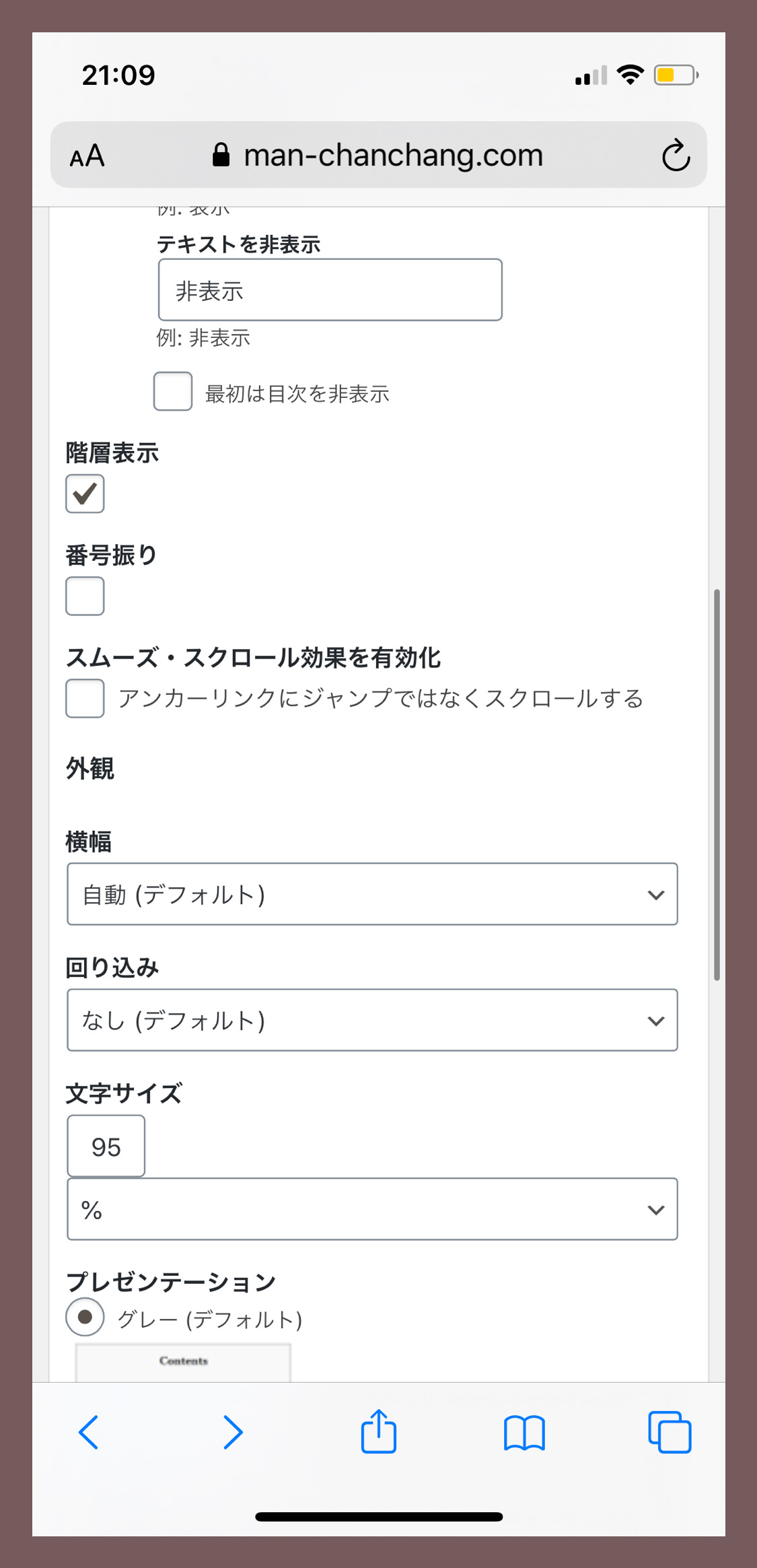The image size is (757, 1568).
Task: Edit the テキストを非表示 text field
Action: point(330,290)
